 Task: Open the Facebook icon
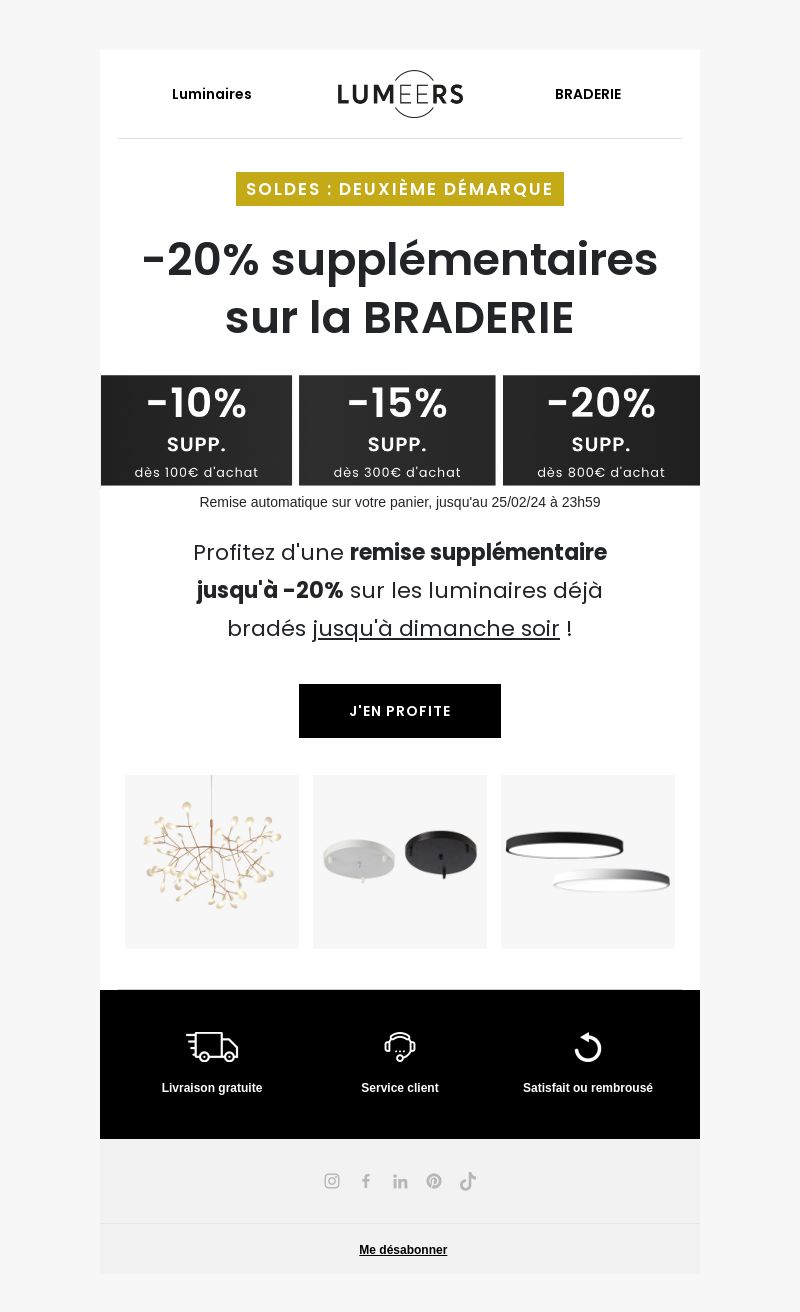tap(366, 1181)
